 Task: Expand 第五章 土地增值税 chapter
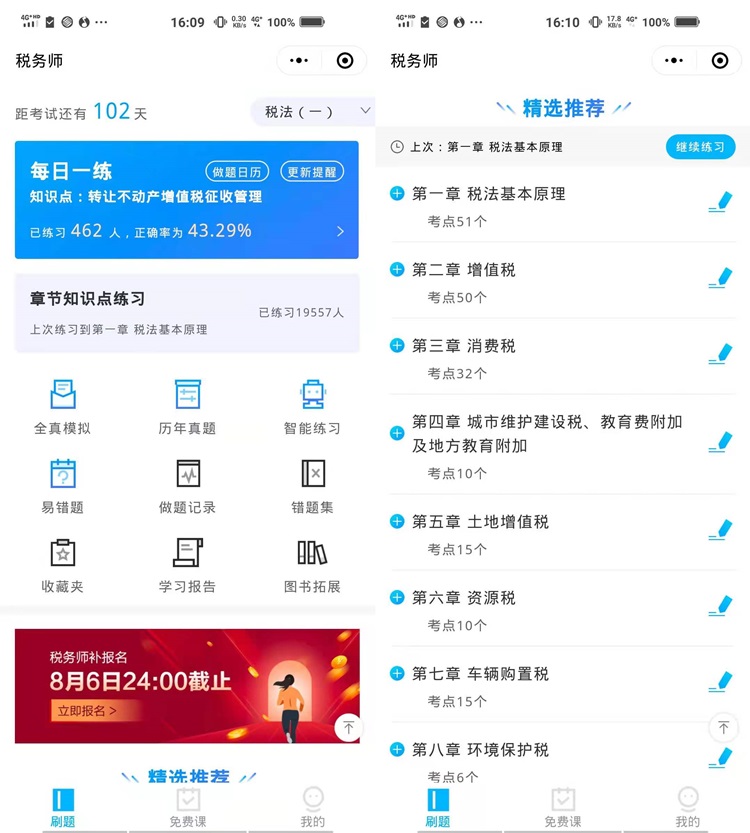coord(396,521)
